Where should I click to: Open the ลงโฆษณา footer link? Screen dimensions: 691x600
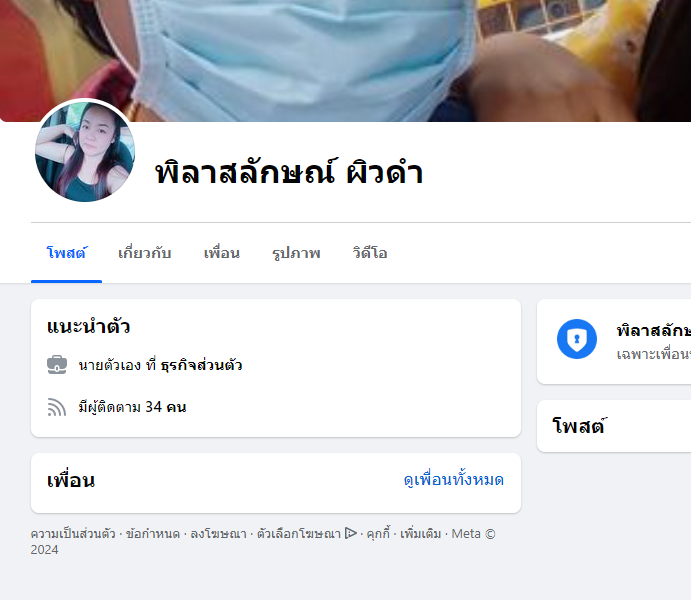tap(218, 534)
